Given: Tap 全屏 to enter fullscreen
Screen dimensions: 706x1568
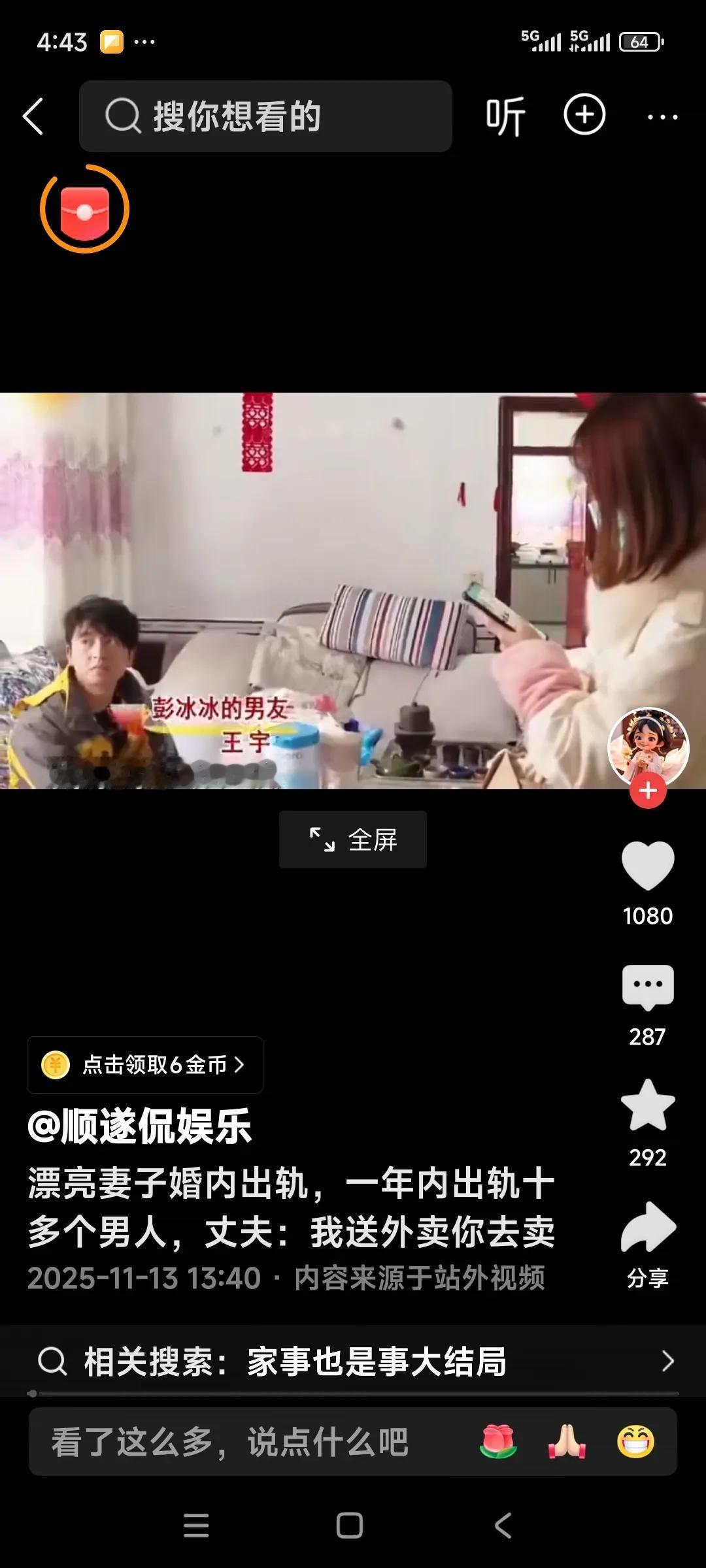Looking at the screenshot, I should click(x=353, y=840).
